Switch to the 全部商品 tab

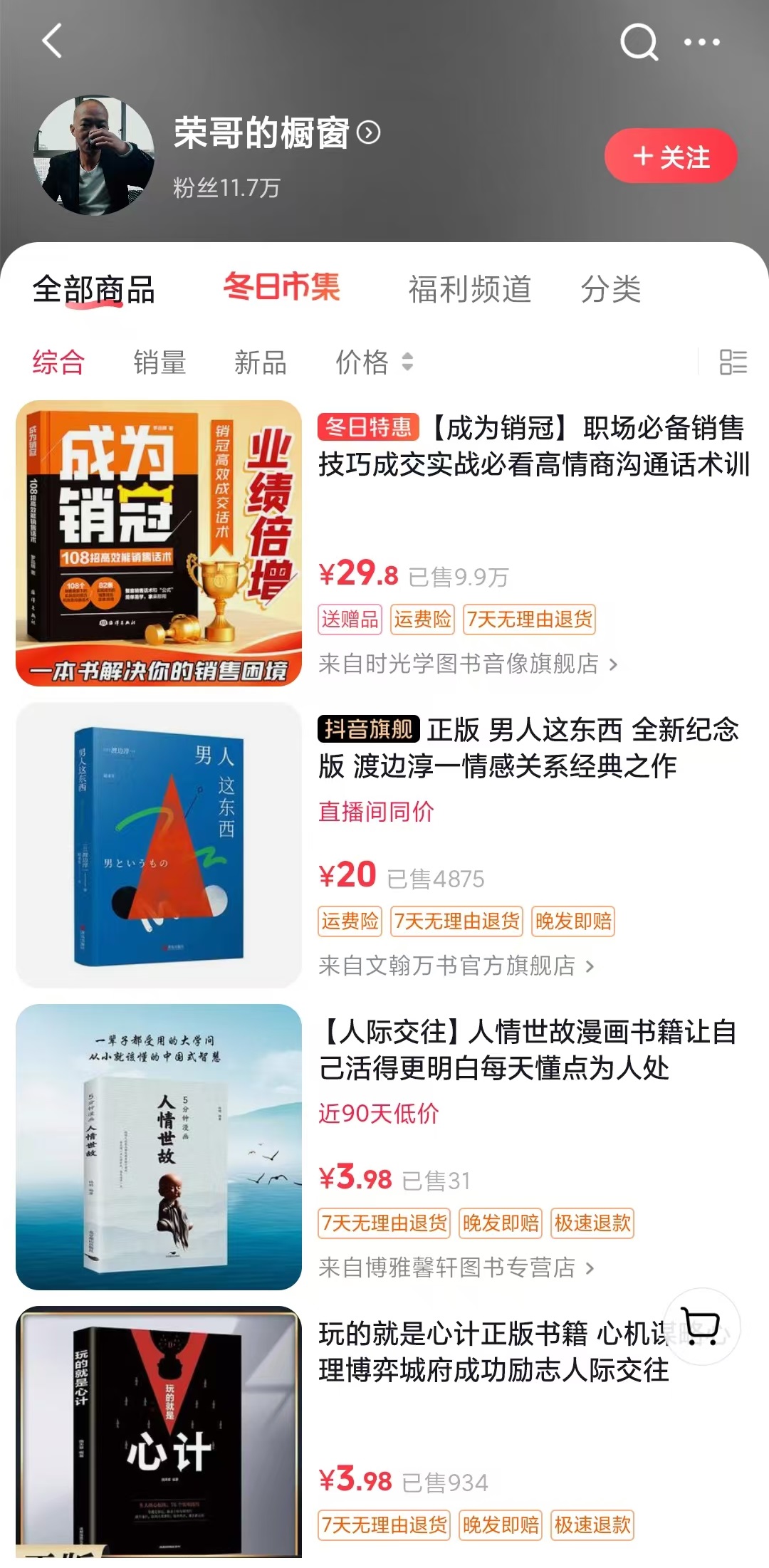(x=93, y=289)
